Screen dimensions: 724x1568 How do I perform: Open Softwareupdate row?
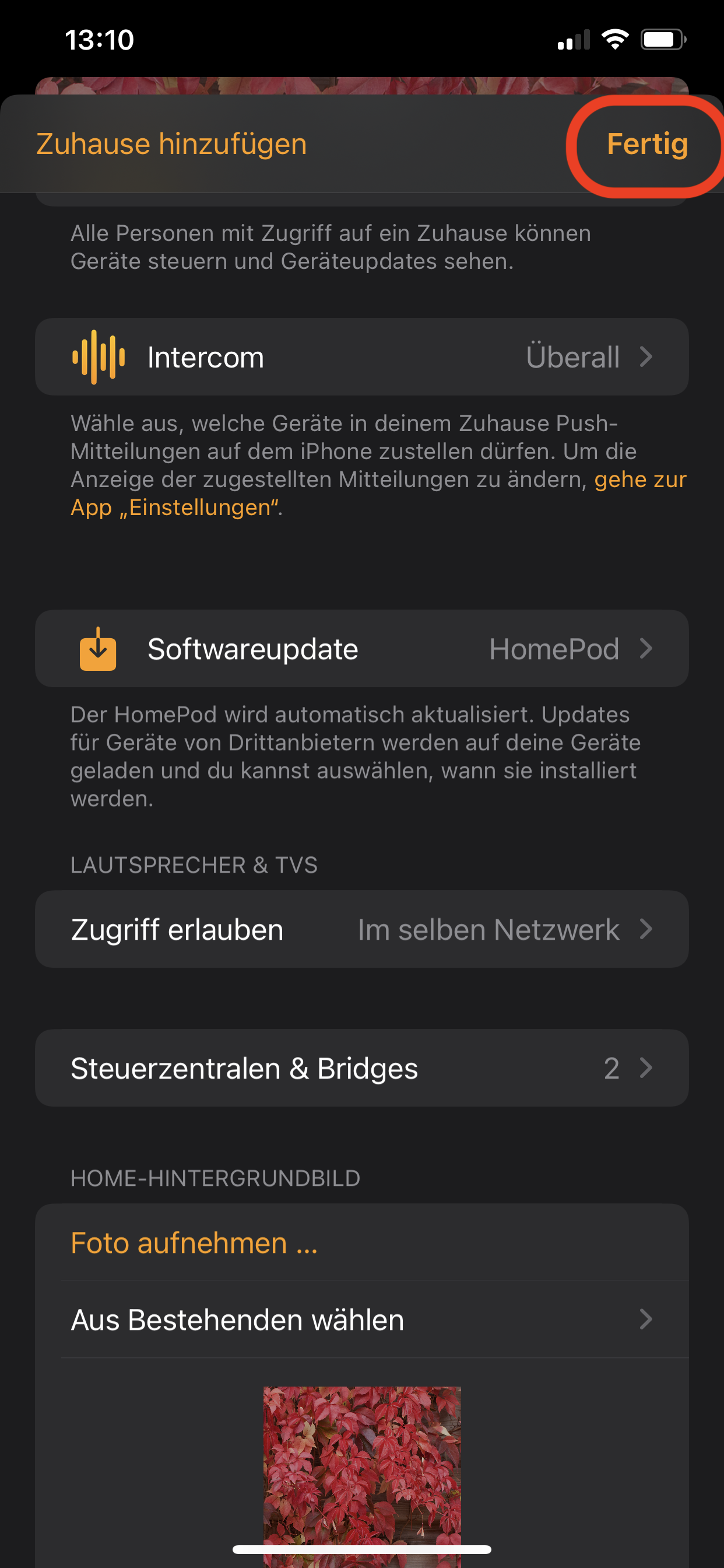[361, 649]
